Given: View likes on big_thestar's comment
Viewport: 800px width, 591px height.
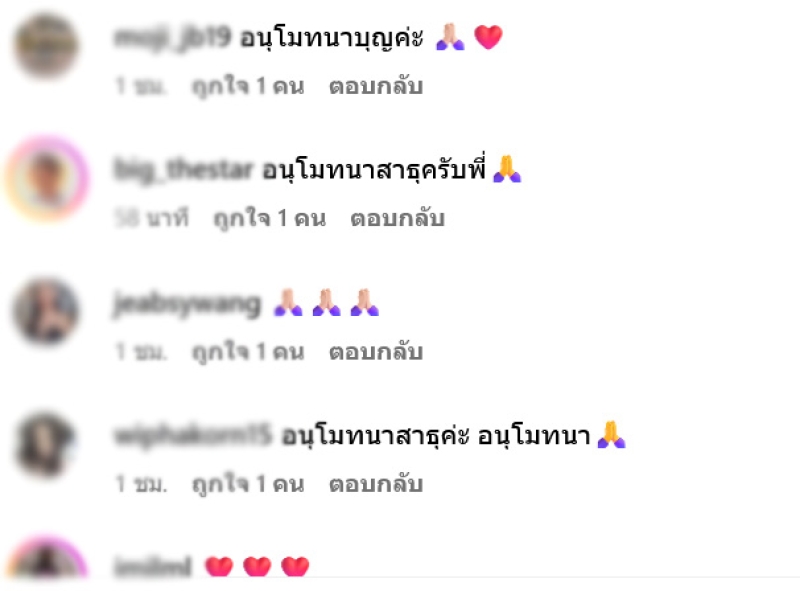Looking at the screenshot, I should pyautogui.click(x=269, y=218).
